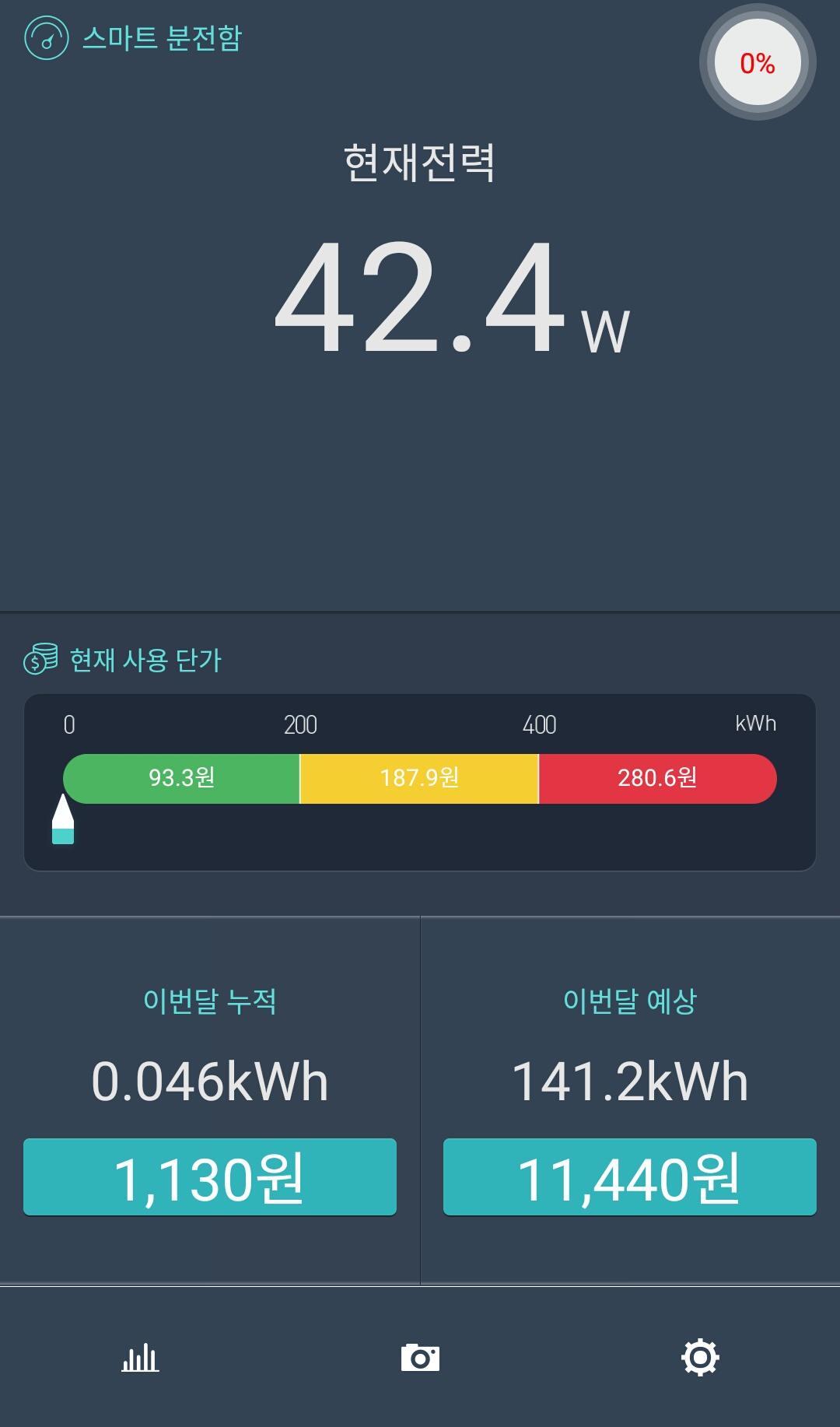The height and width of the screenshot is (1427, 840).
Task: Open the bar chart statistics tab
Action: pyautogui.click(x=140, y=1359)
